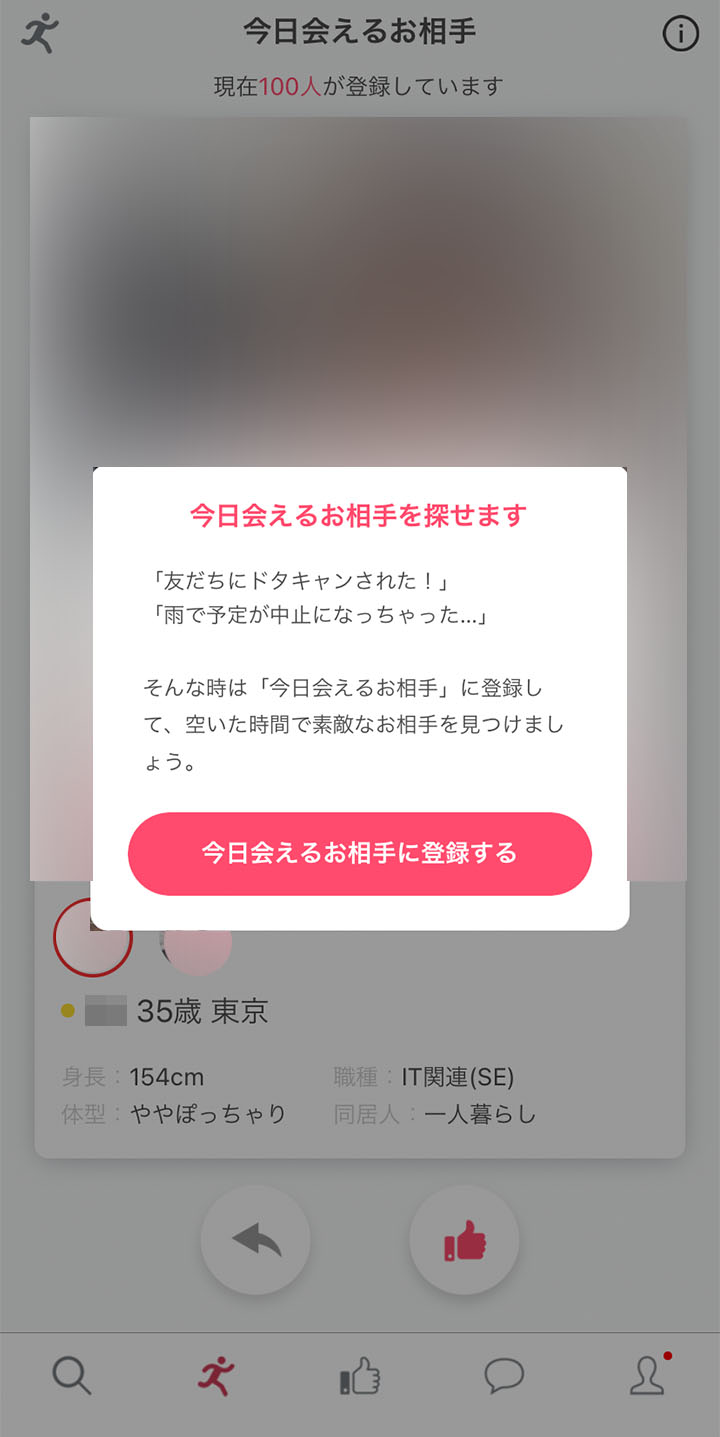720x1437 pixels.
Task: Switch to the running person tab
Action: point(215,1377)
